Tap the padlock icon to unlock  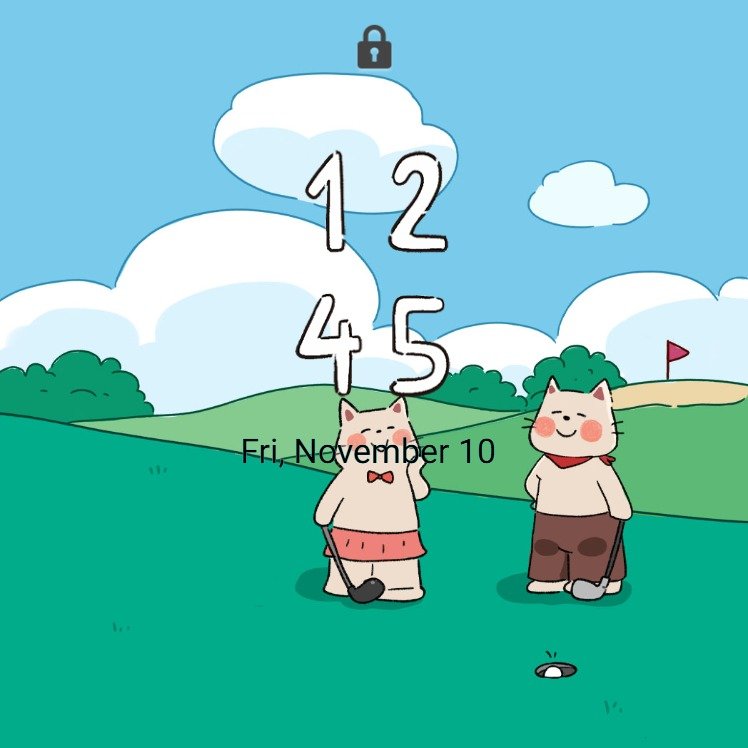374,48
